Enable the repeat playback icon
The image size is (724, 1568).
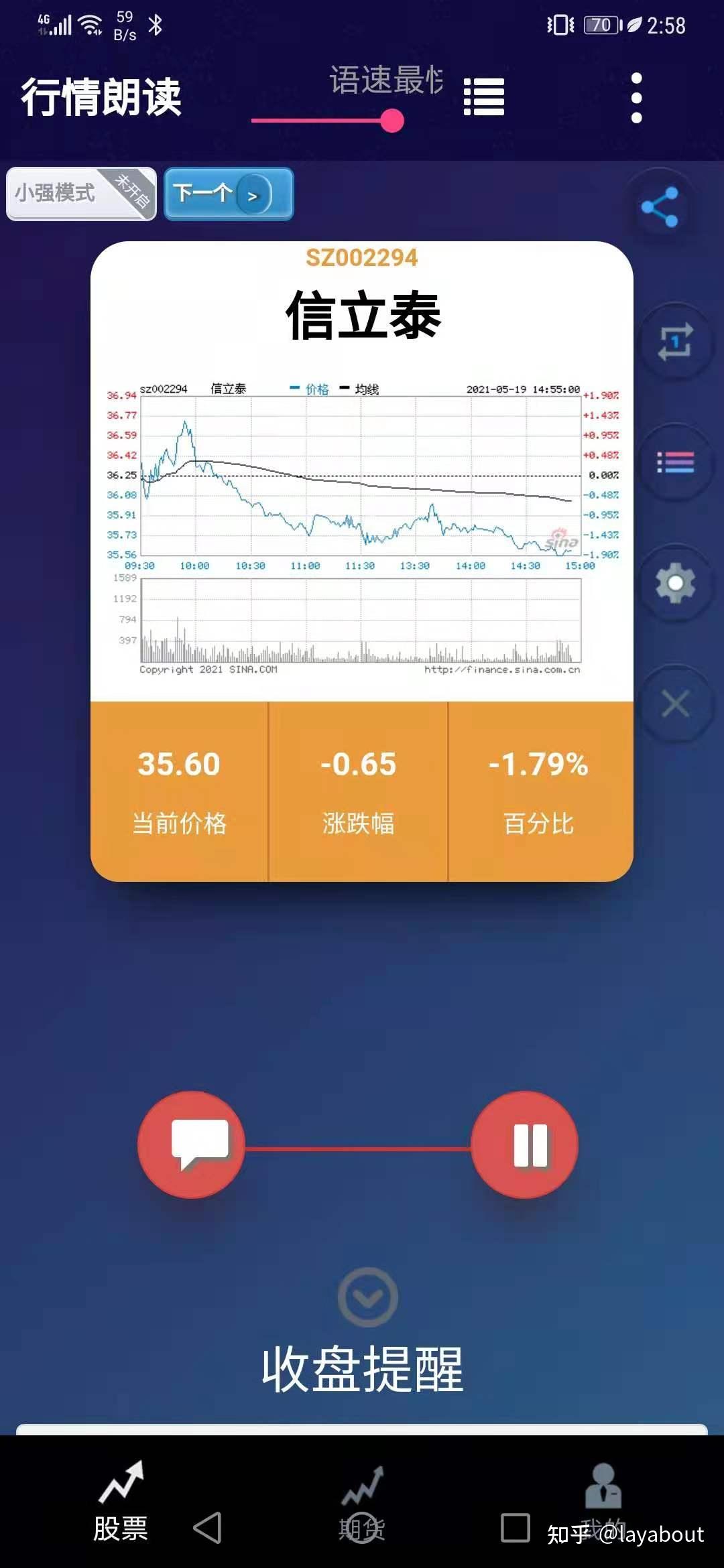675,342
